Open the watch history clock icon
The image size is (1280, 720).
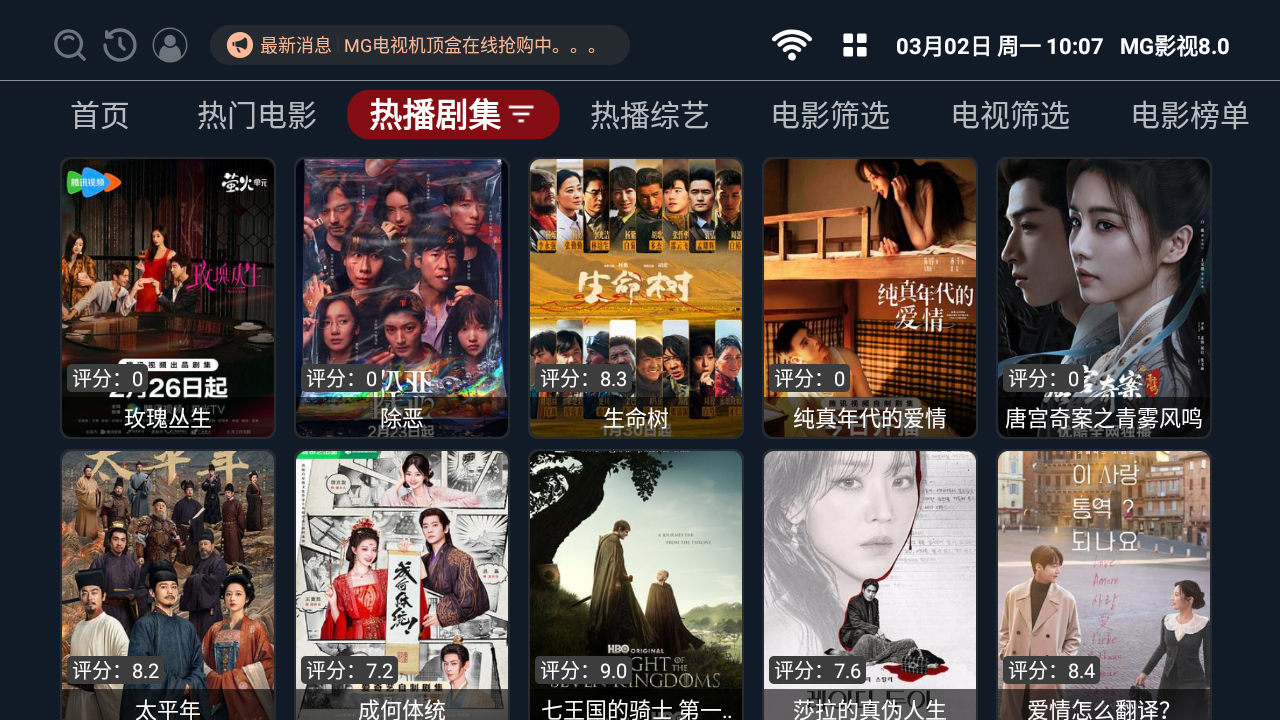point(120,45)
